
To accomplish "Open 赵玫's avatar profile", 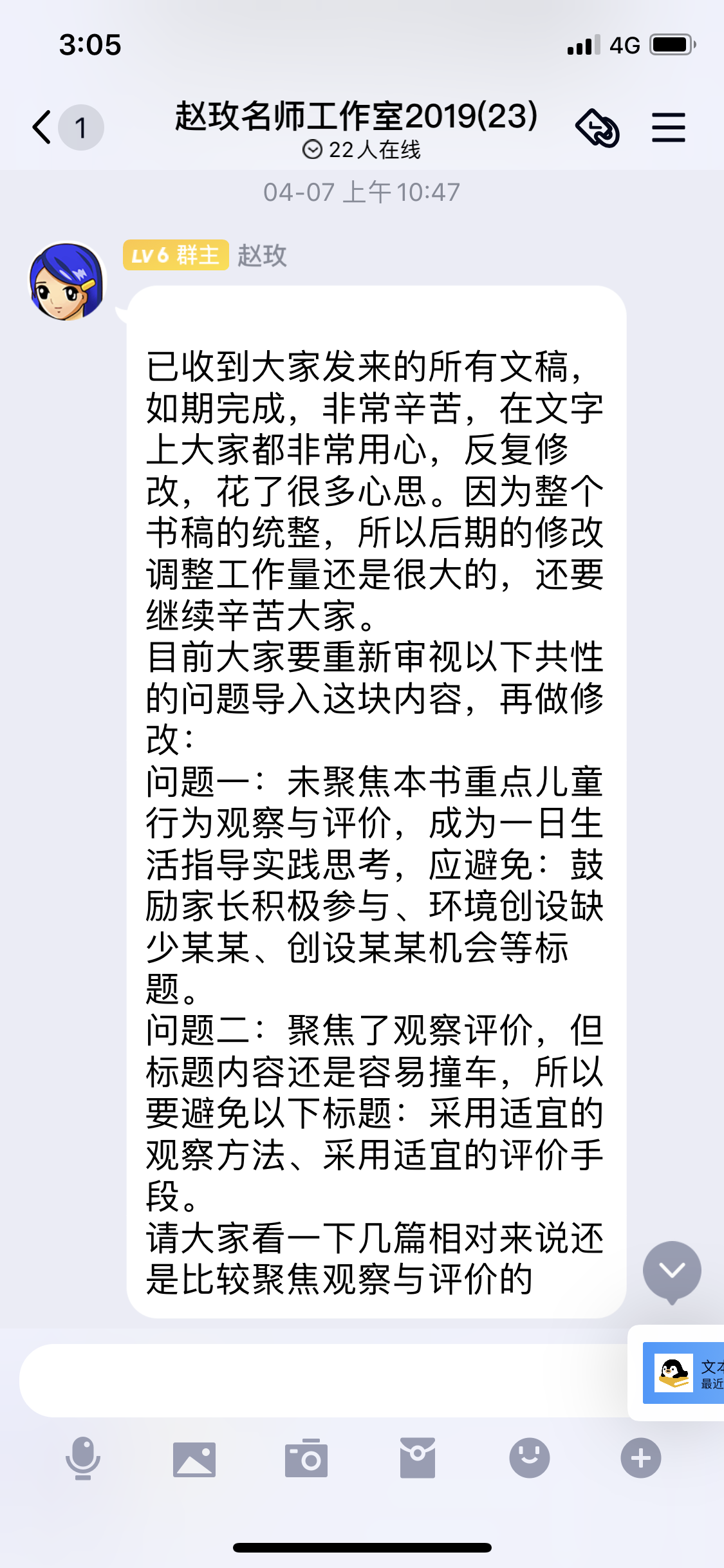I will 67,281.
